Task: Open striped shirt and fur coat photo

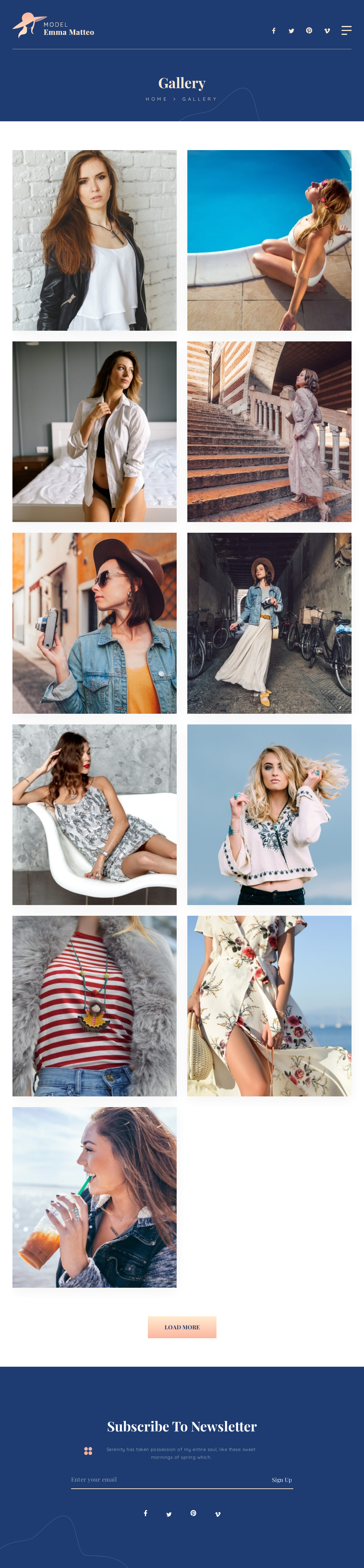Action: pos(94,1006)
